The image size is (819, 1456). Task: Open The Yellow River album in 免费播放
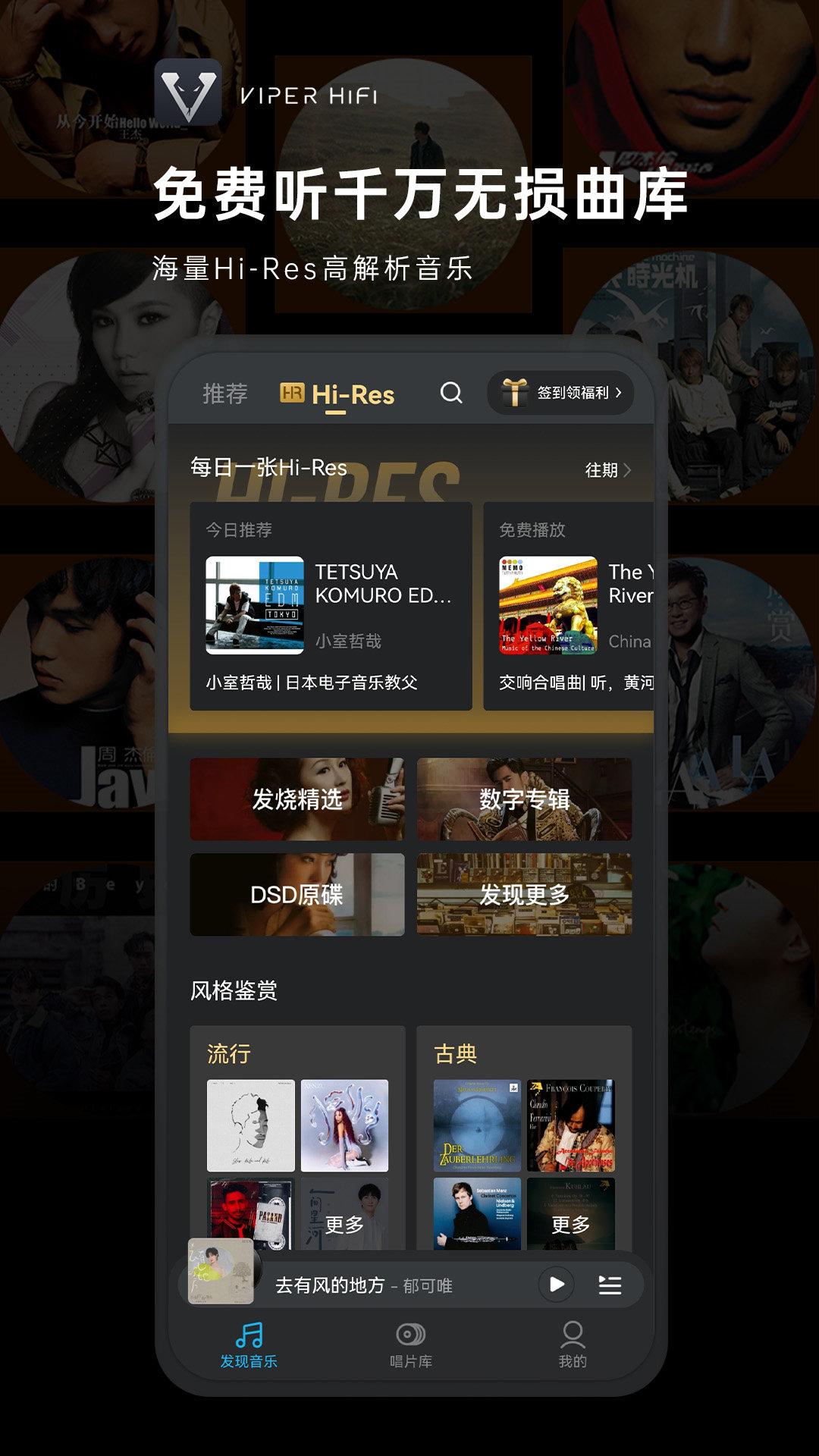pyautogui.click(x=550, y=604)
